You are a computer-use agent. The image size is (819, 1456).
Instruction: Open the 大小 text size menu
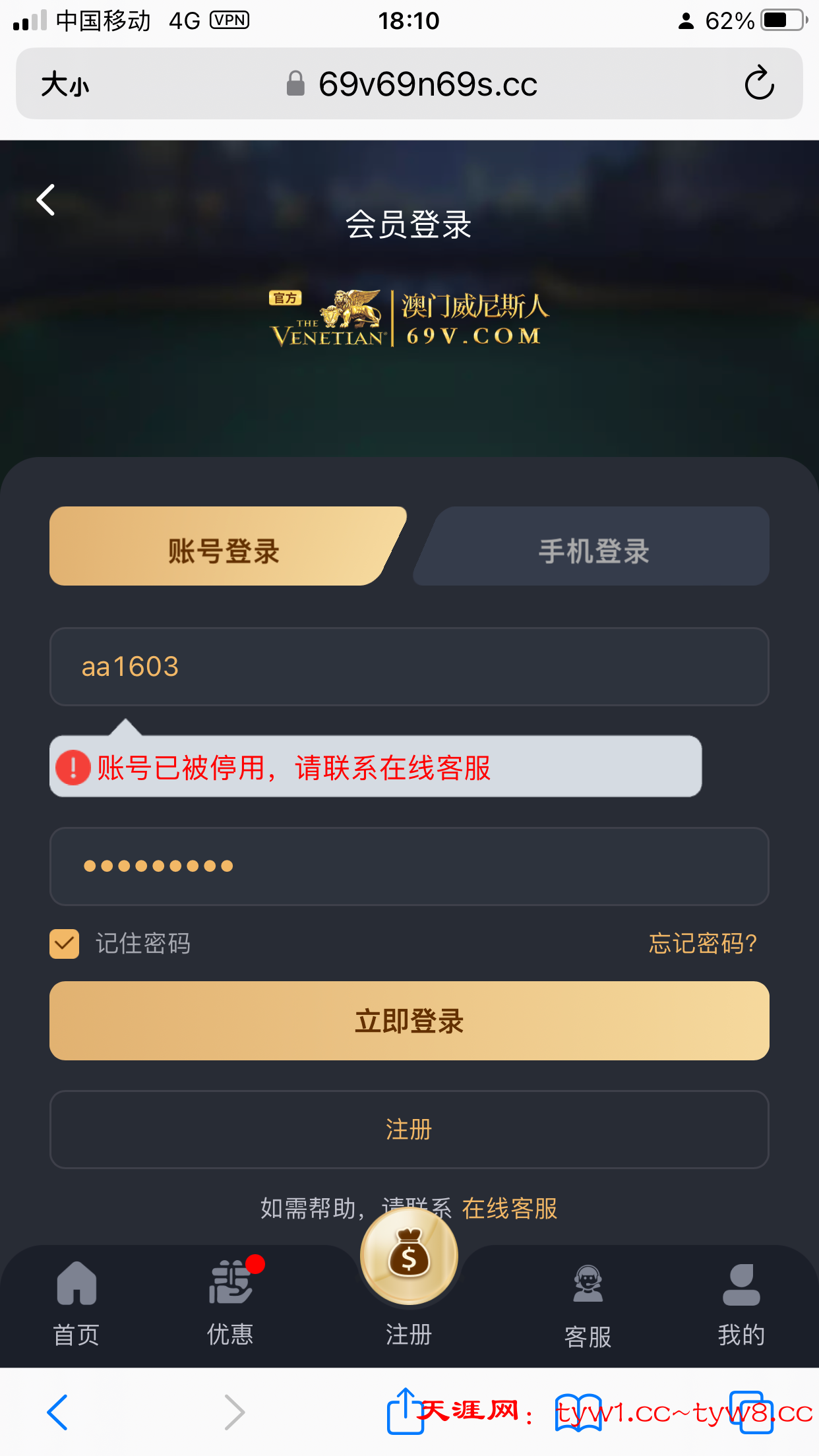(65, 84)
